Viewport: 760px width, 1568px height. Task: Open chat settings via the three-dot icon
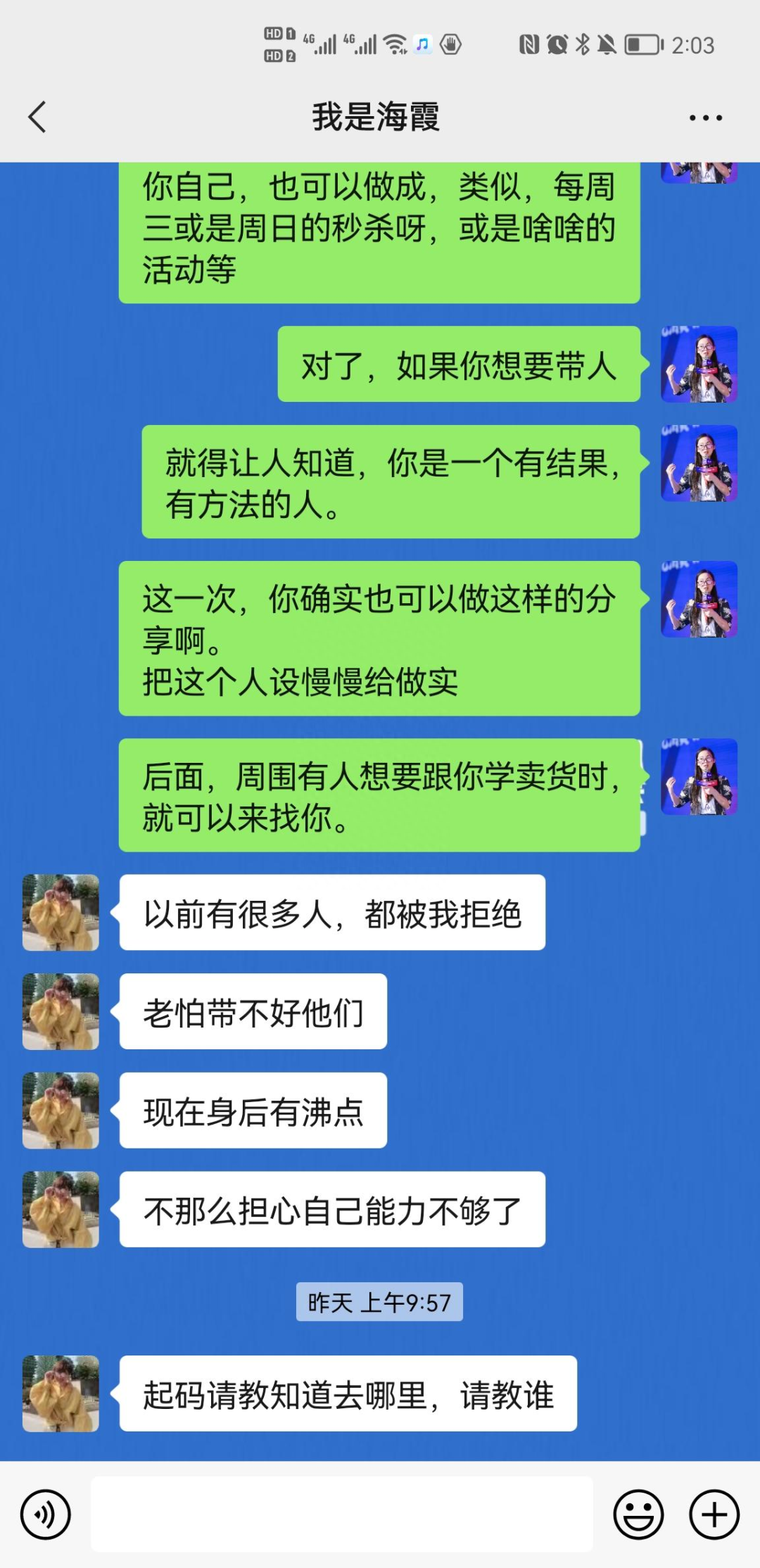tap(705, 118)
